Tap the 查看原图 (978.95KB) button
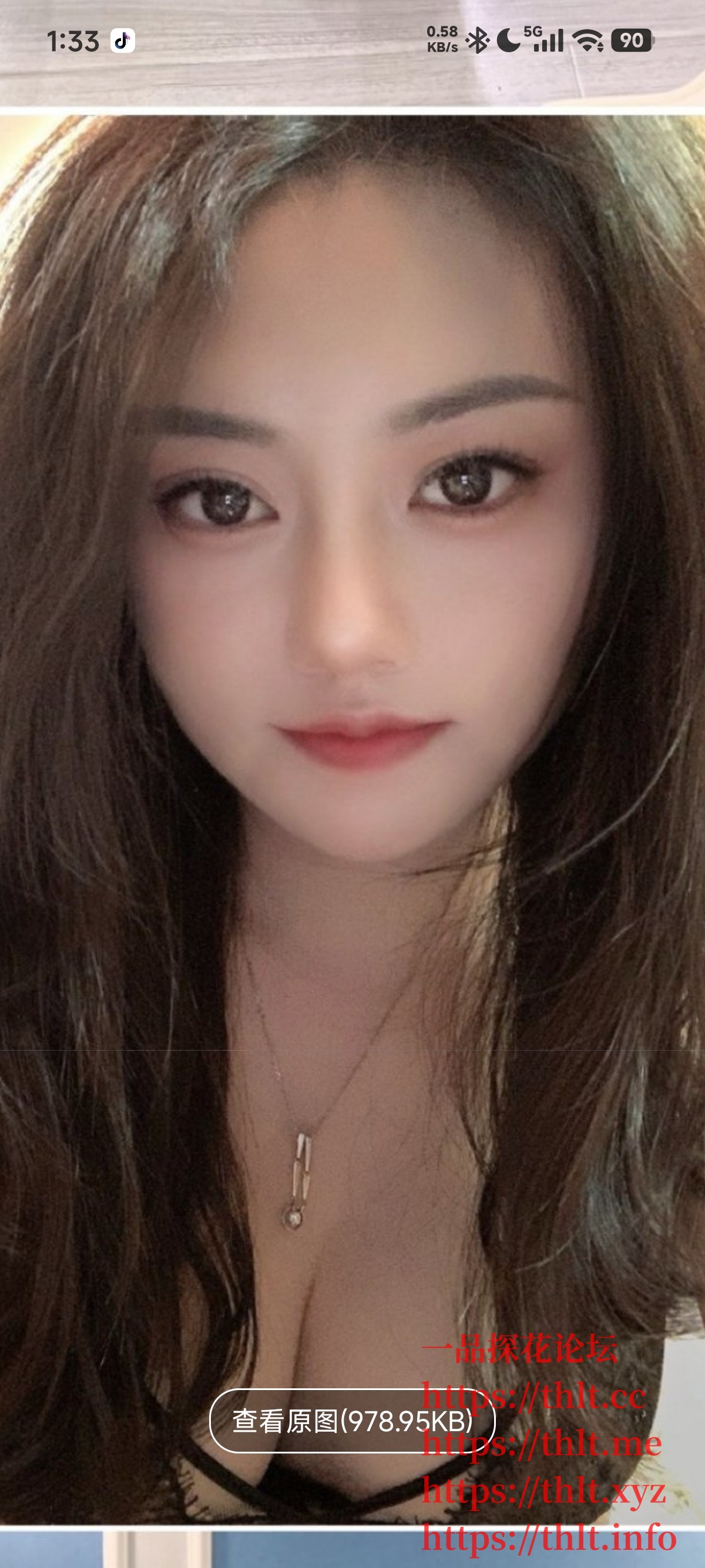Viewport: 705px width, 1568px height. 352,1421
